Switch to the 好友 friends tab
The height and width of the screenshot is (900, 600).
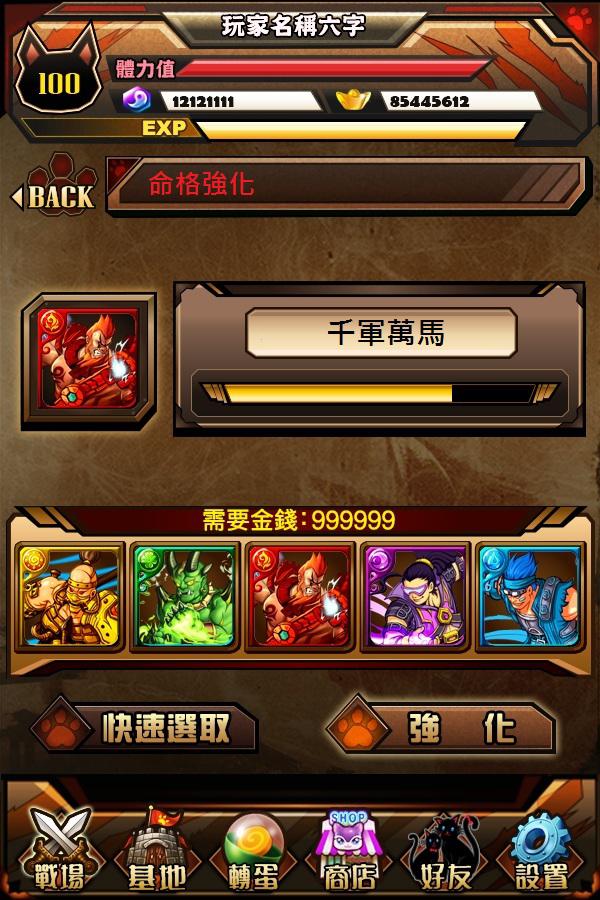pyautogui.click(x=445, y=850)
